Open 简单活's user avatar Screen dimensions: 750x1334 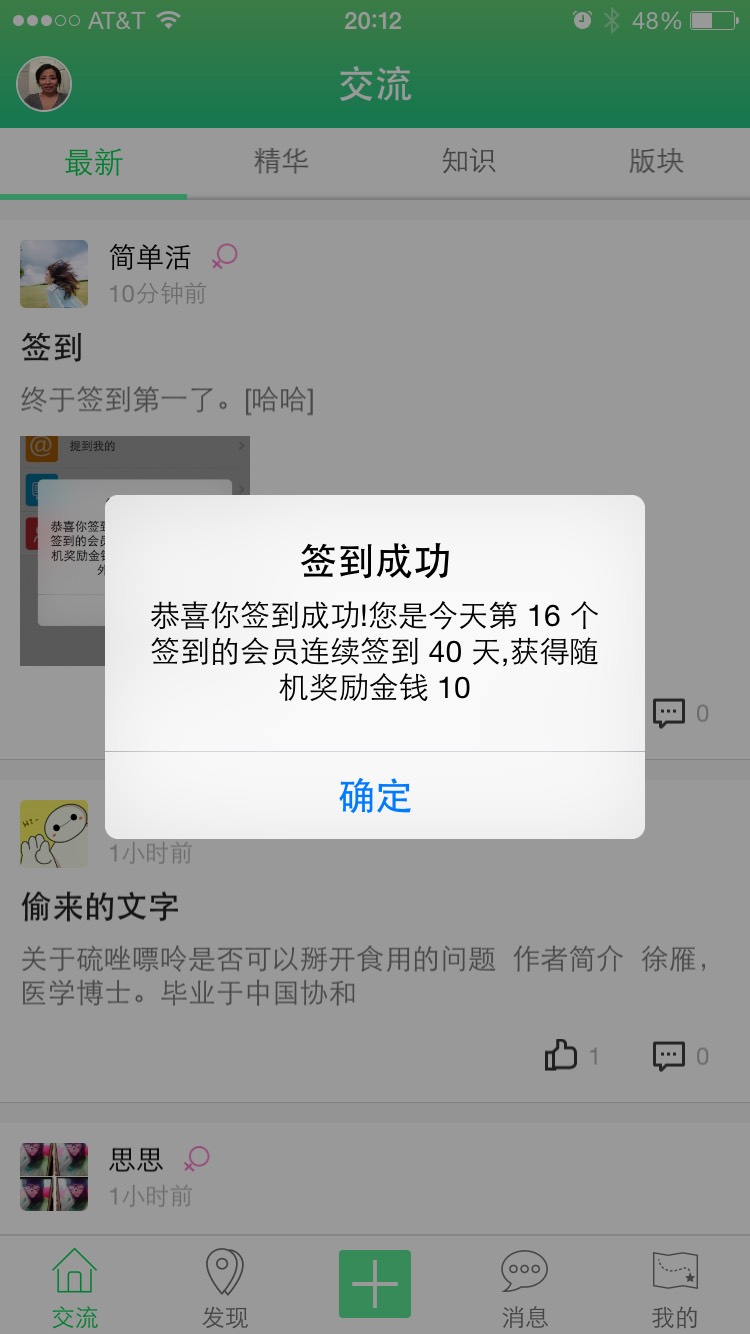[54, 273]
